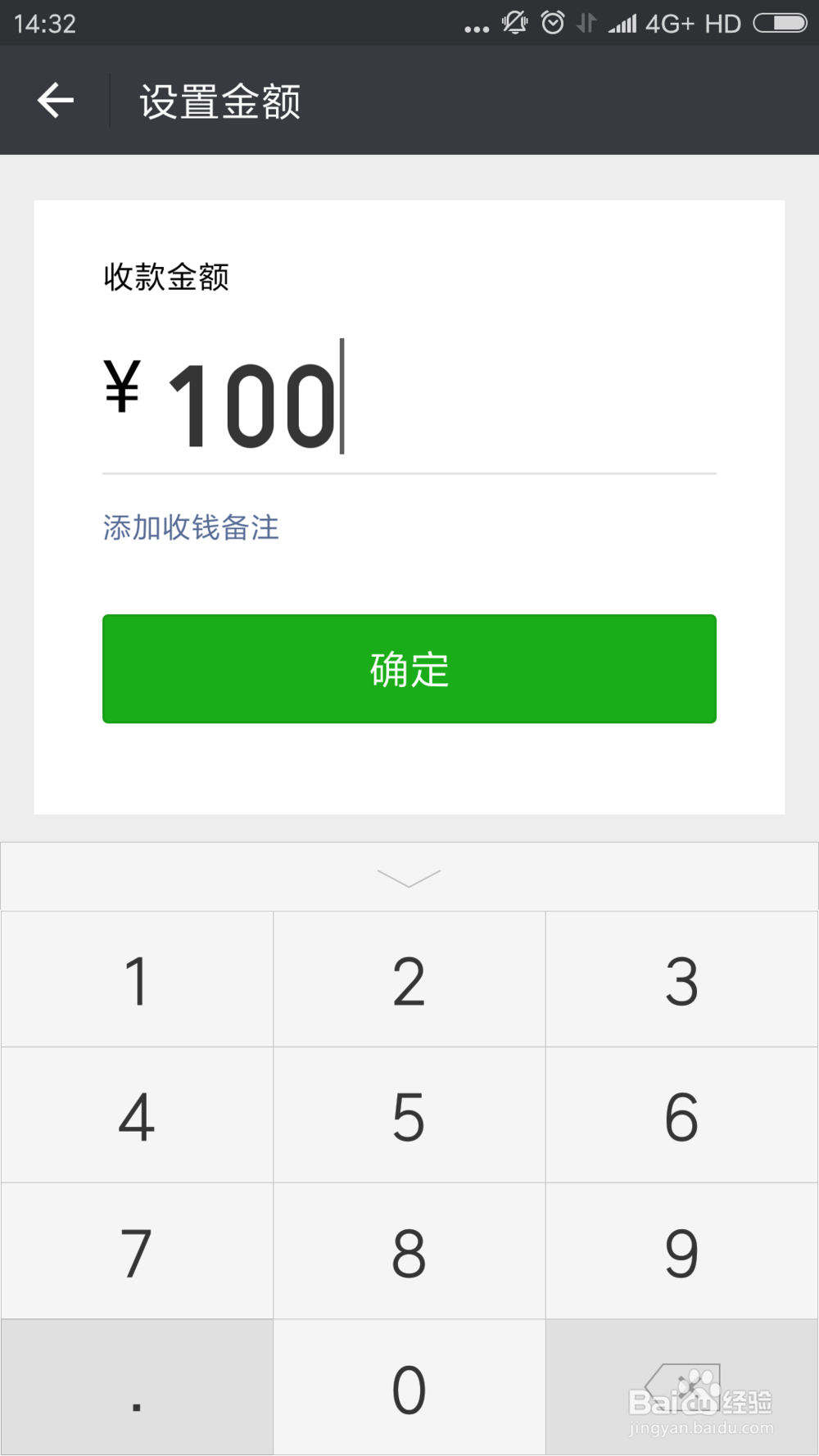819x1456 pixels.
Task: Tap the battery indicator in status bar
Action: 778,23
